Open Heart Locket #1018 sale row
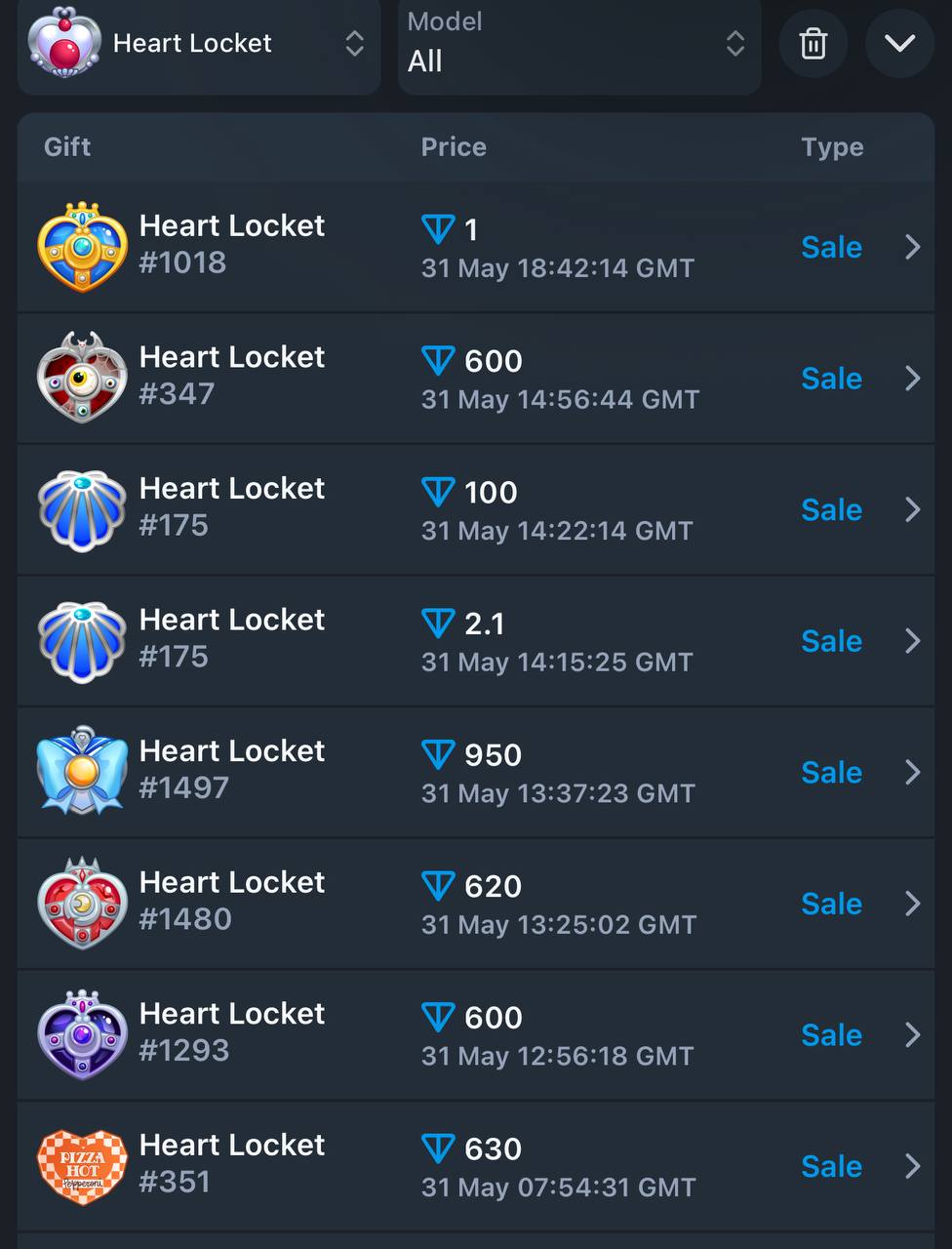Image resolution: width=952 pixels, height=1249 pixels. [475, 247]
